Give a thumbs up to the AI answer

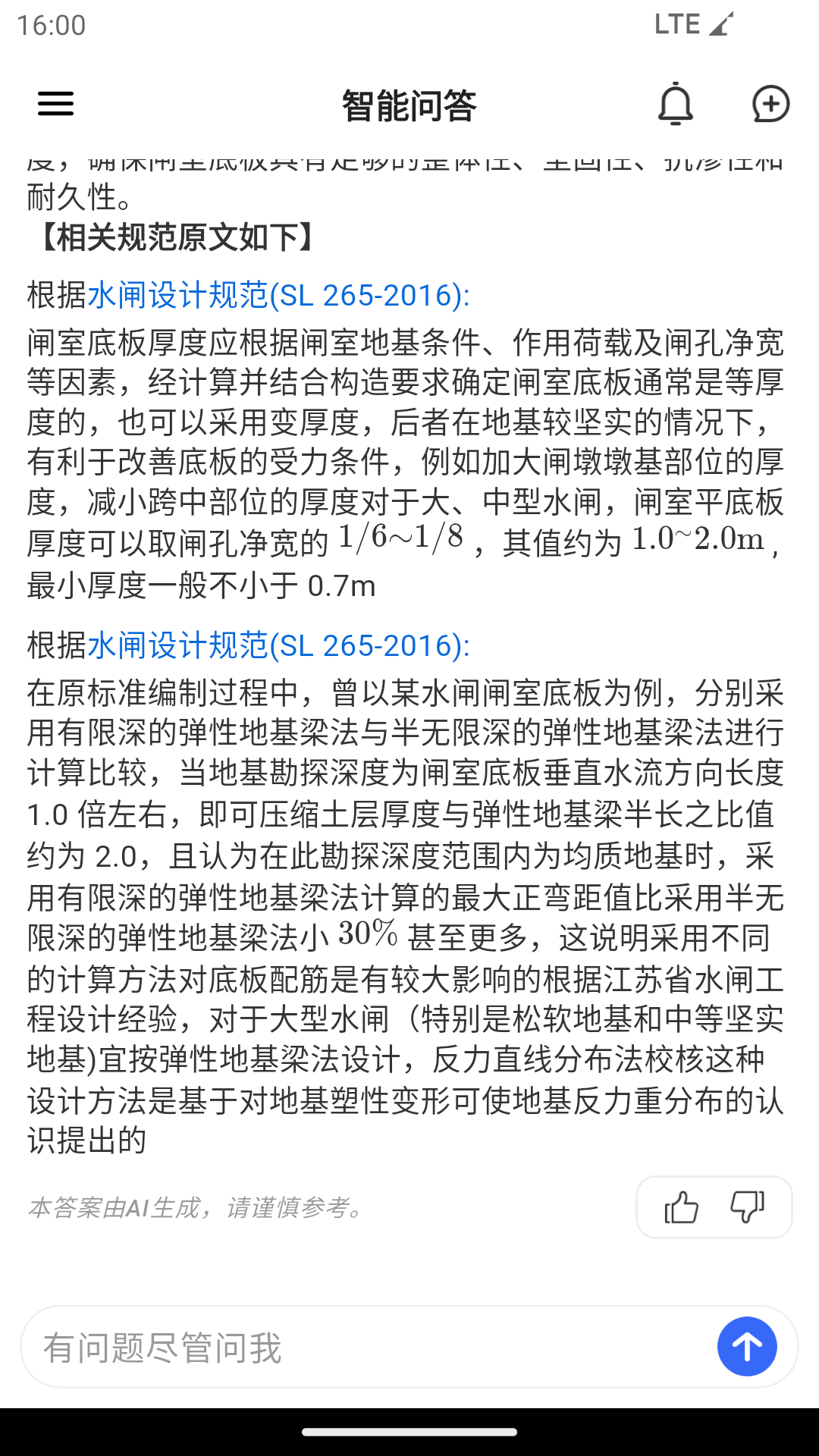click(681, 1207)
